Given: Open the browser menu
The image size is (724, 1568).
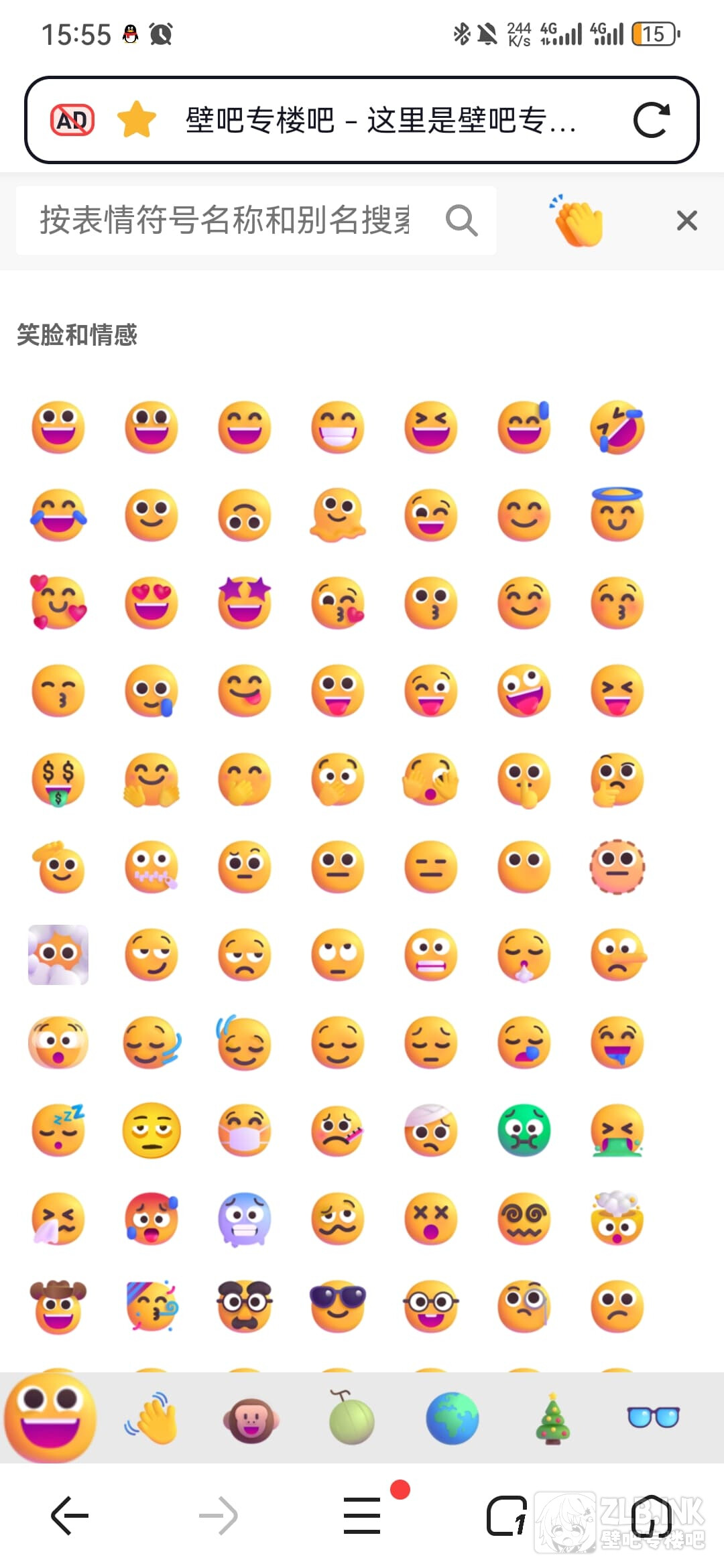Looking at the screenshot, I should point(362,1516).
